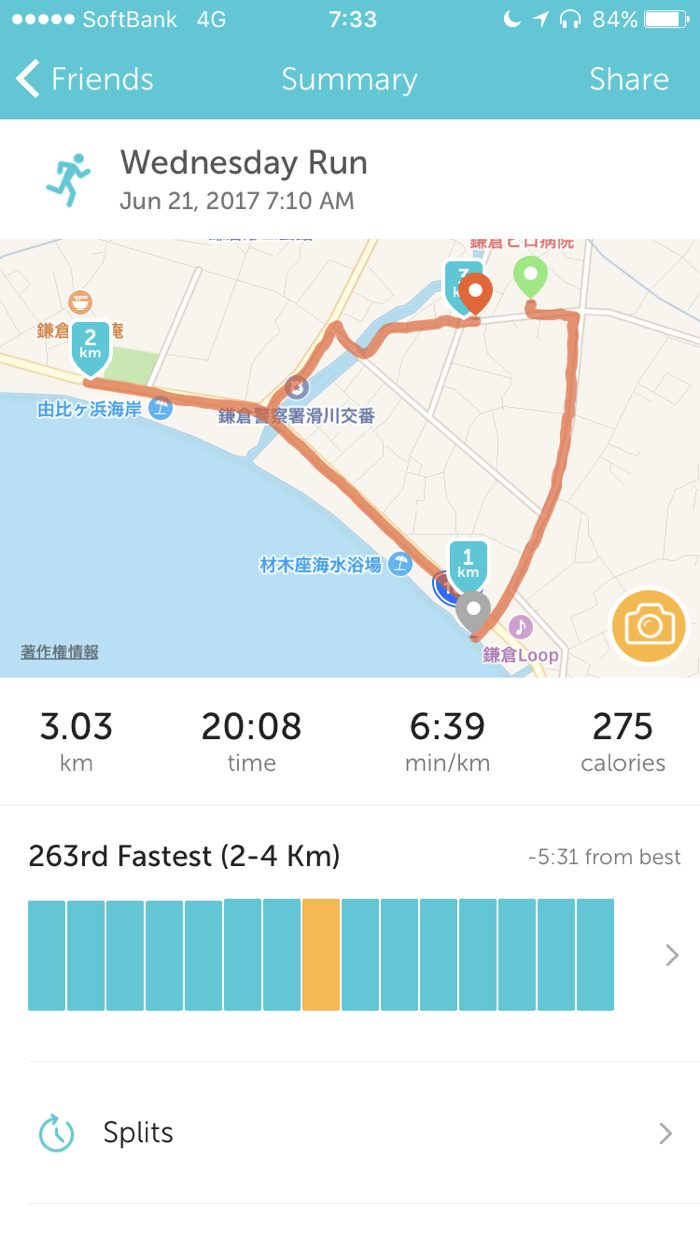Open the Splits details row
The height and width of the screenshot is (1245, 700).
point(350,1133)
